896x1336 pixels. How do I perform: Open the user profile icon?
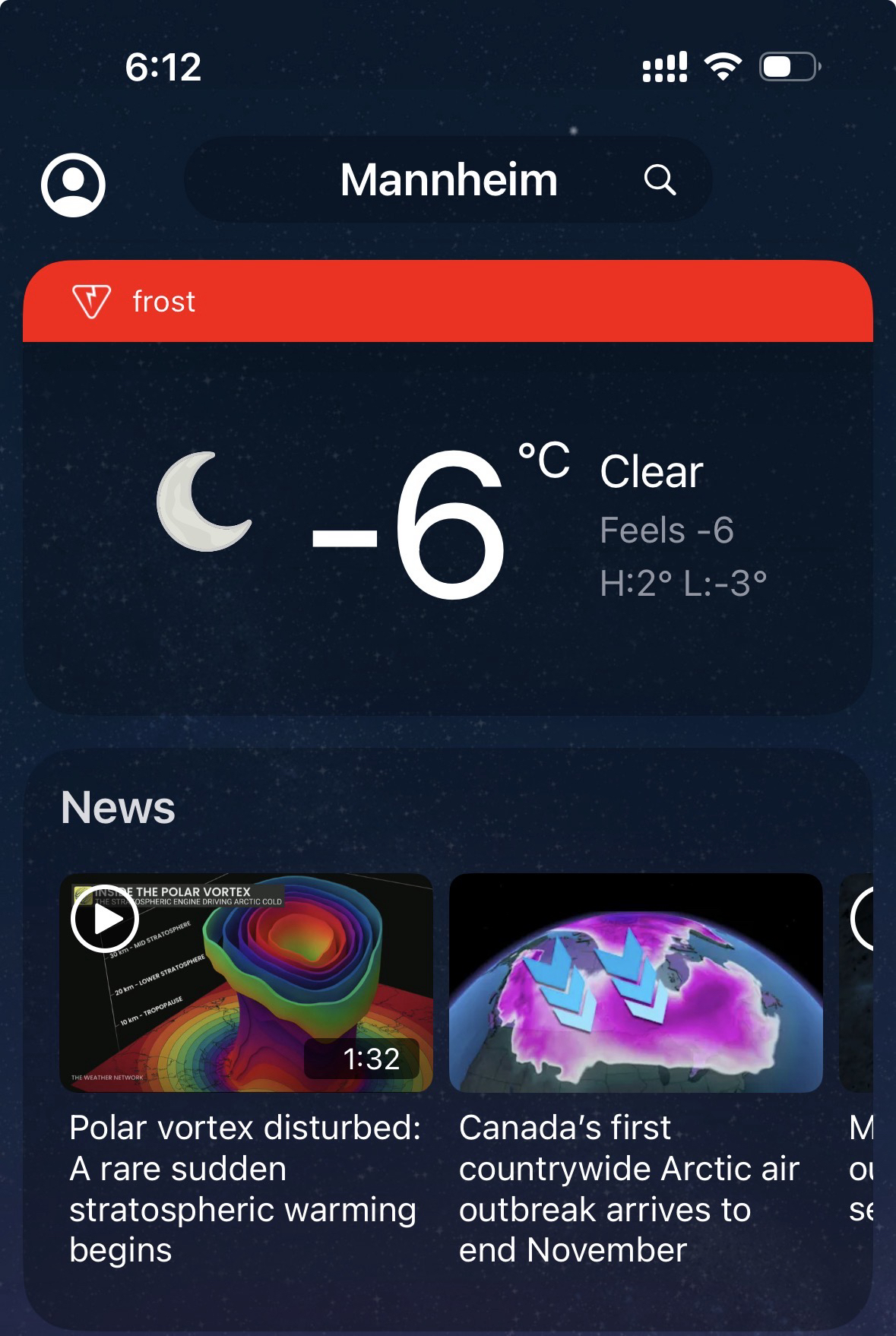(x=73, y=185)
